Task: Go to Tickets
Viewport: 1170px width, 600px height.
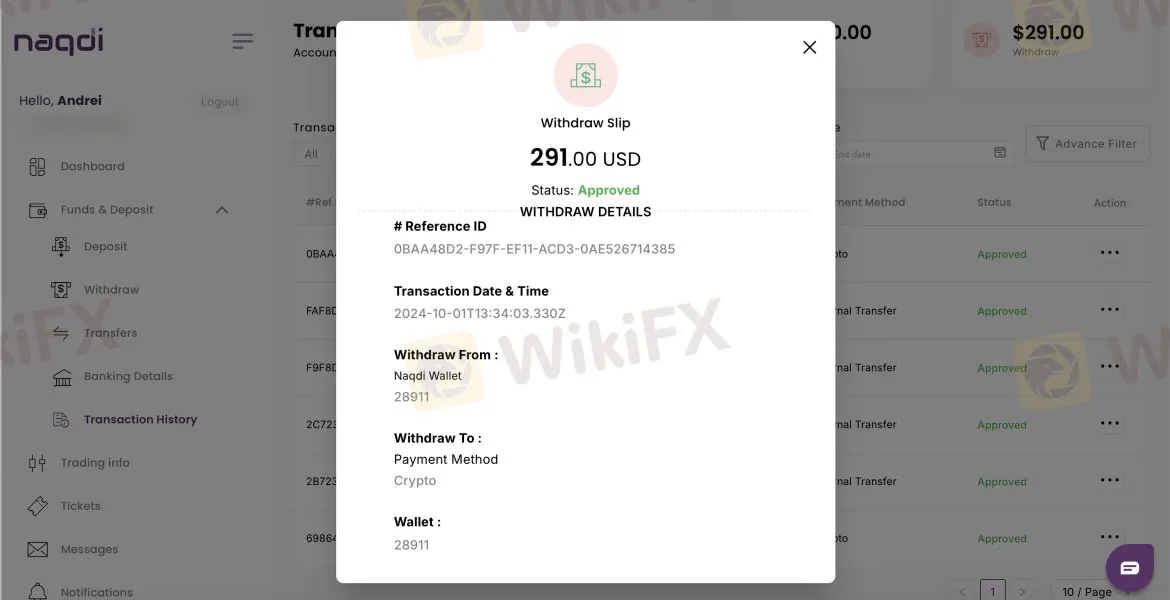Action: tap(80, 506)
